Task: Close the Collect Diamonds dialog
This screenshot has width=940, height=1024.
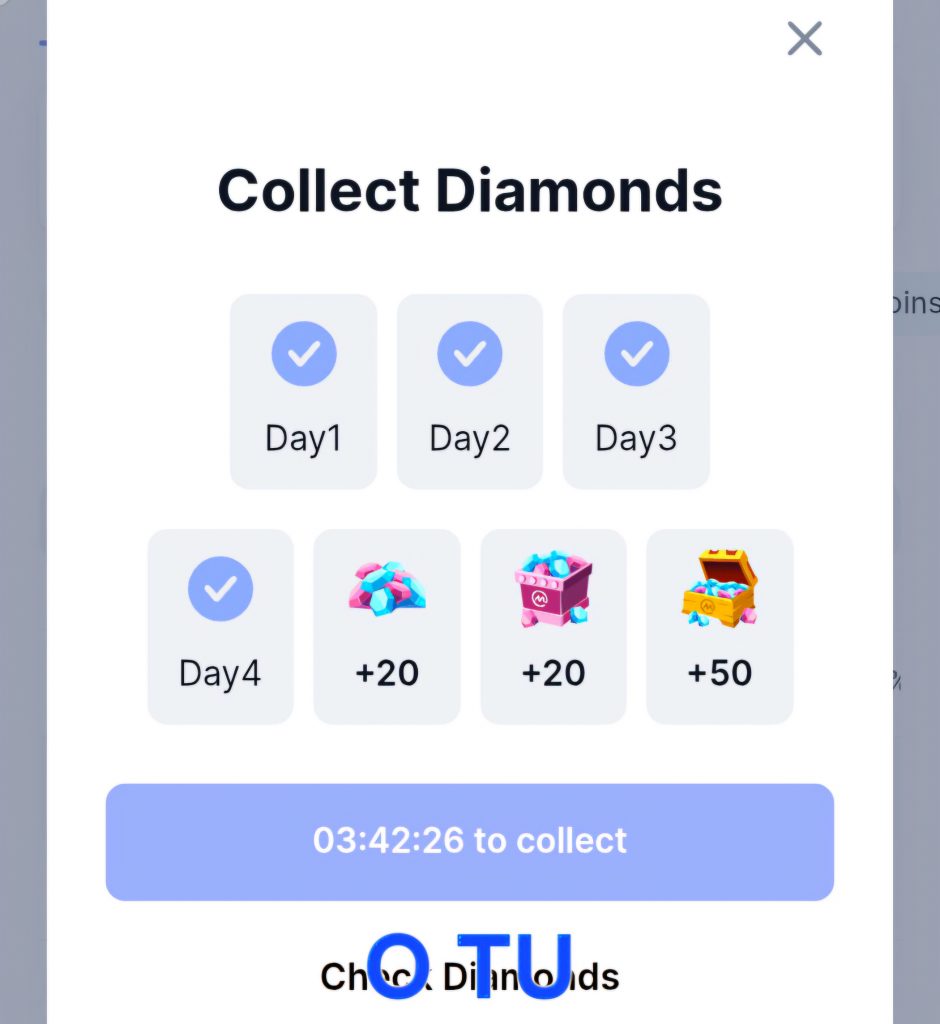Action: point(804,39)
